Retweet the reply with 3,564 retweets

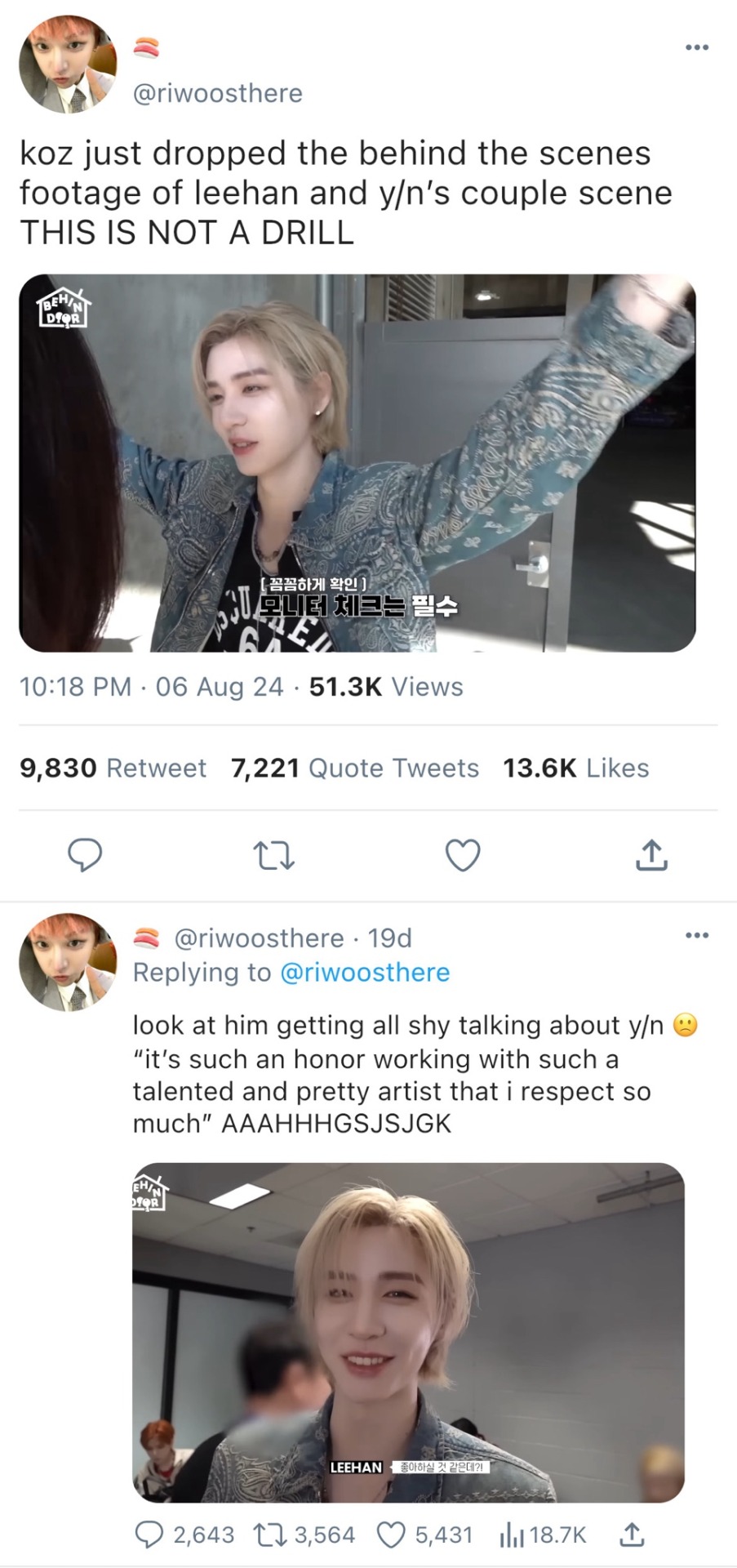[x=269, y=1535]
